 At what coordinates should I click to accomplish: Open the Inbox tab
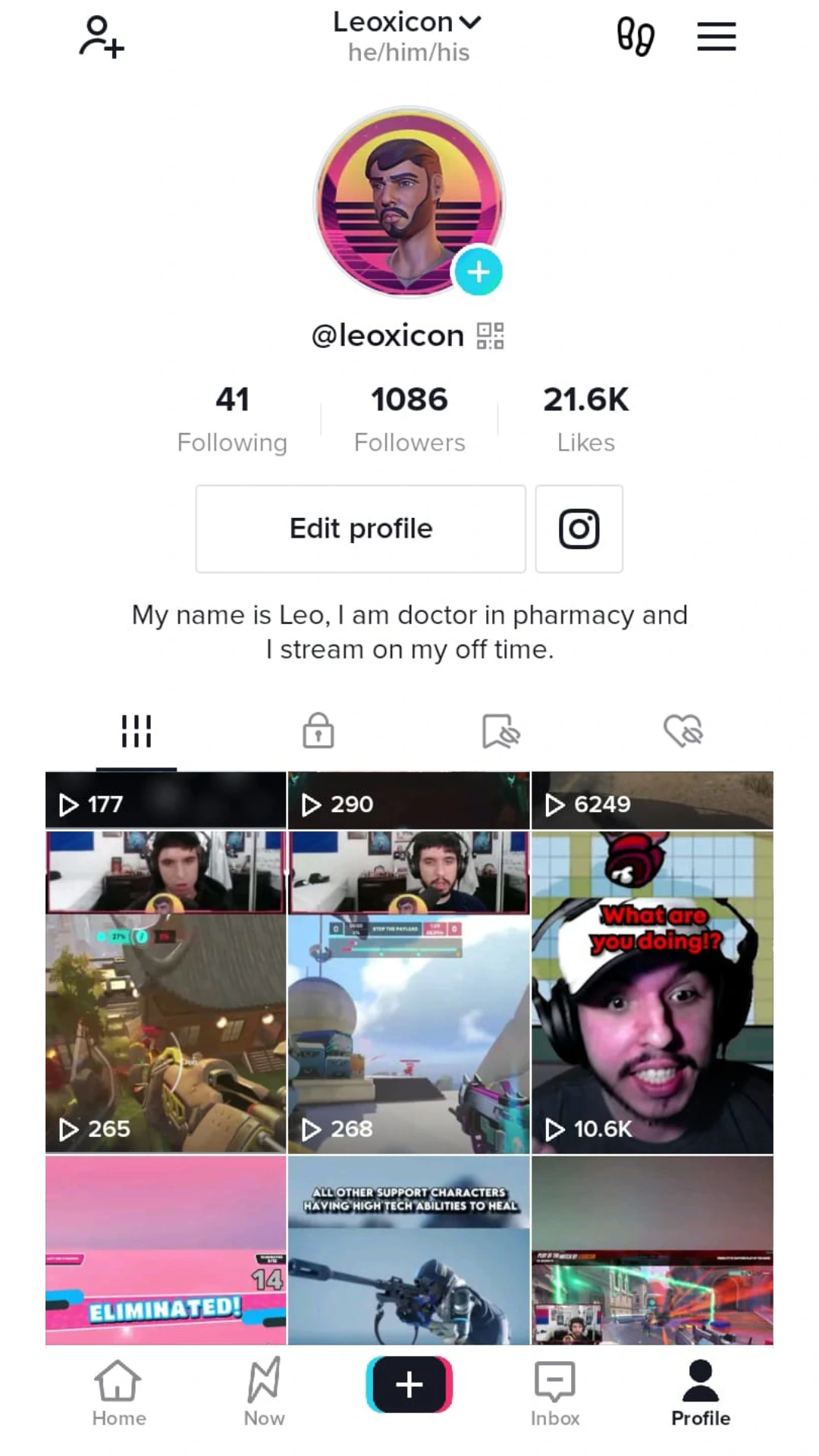[554, 1392]
